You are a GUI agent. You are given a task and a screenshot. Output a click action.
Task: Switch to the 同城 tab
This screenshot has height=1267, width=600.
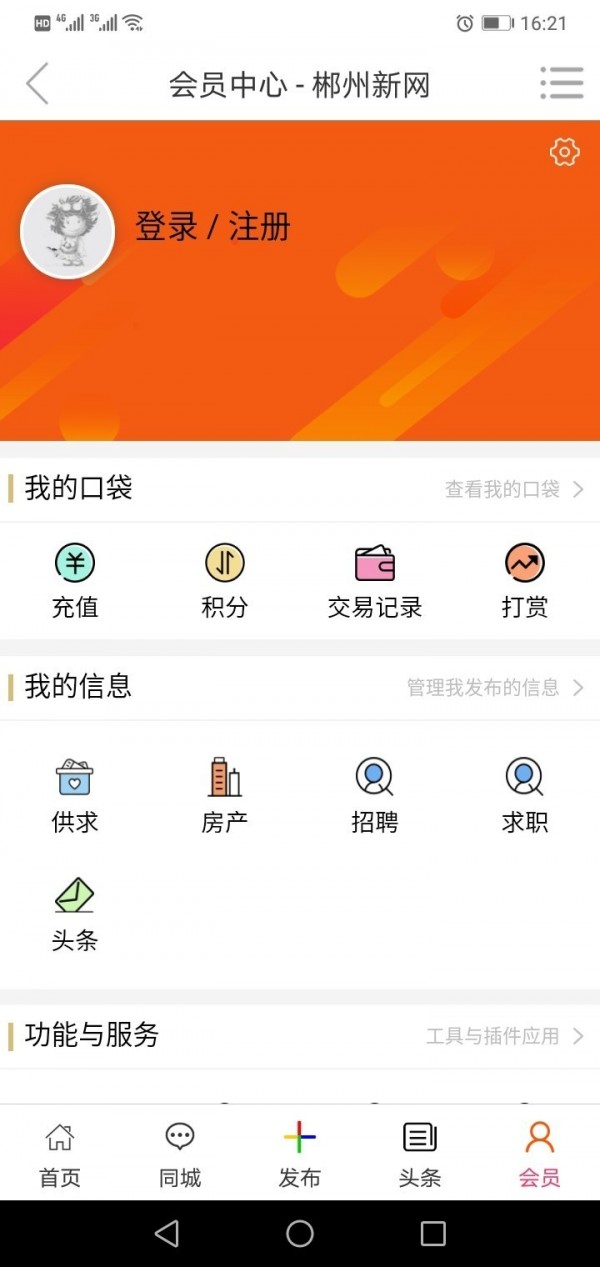[x=180, y=1154]
